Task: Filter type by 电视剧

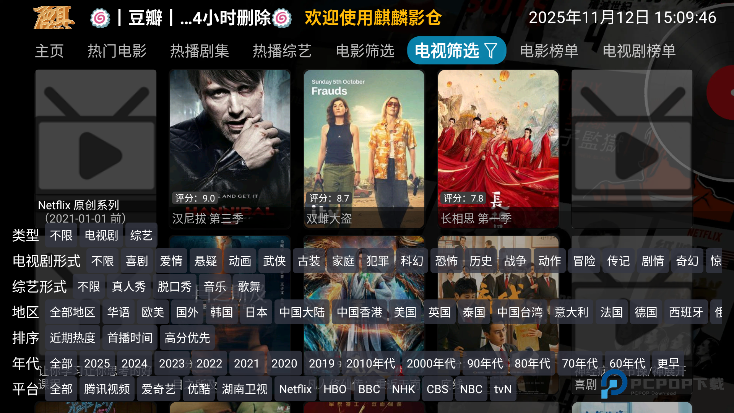Action: click(101, 235)
